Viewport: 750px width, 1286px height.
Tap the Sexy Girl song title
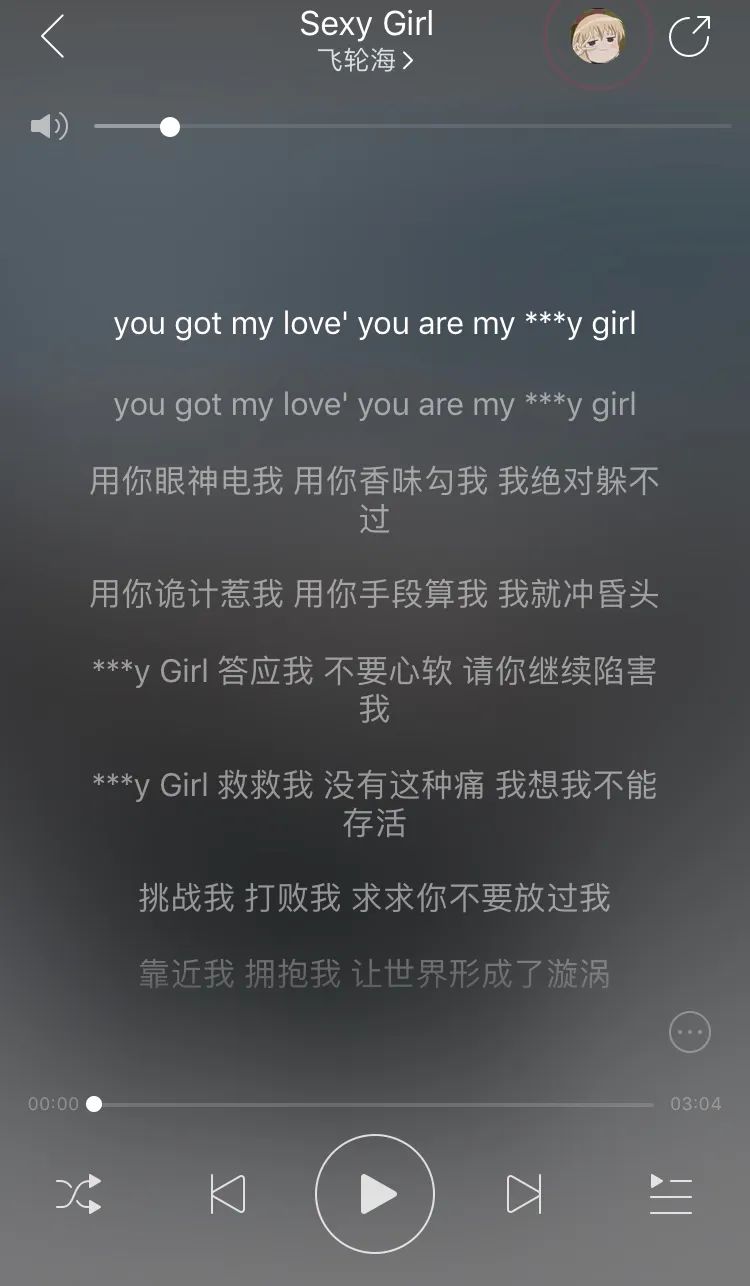point(366,24)
